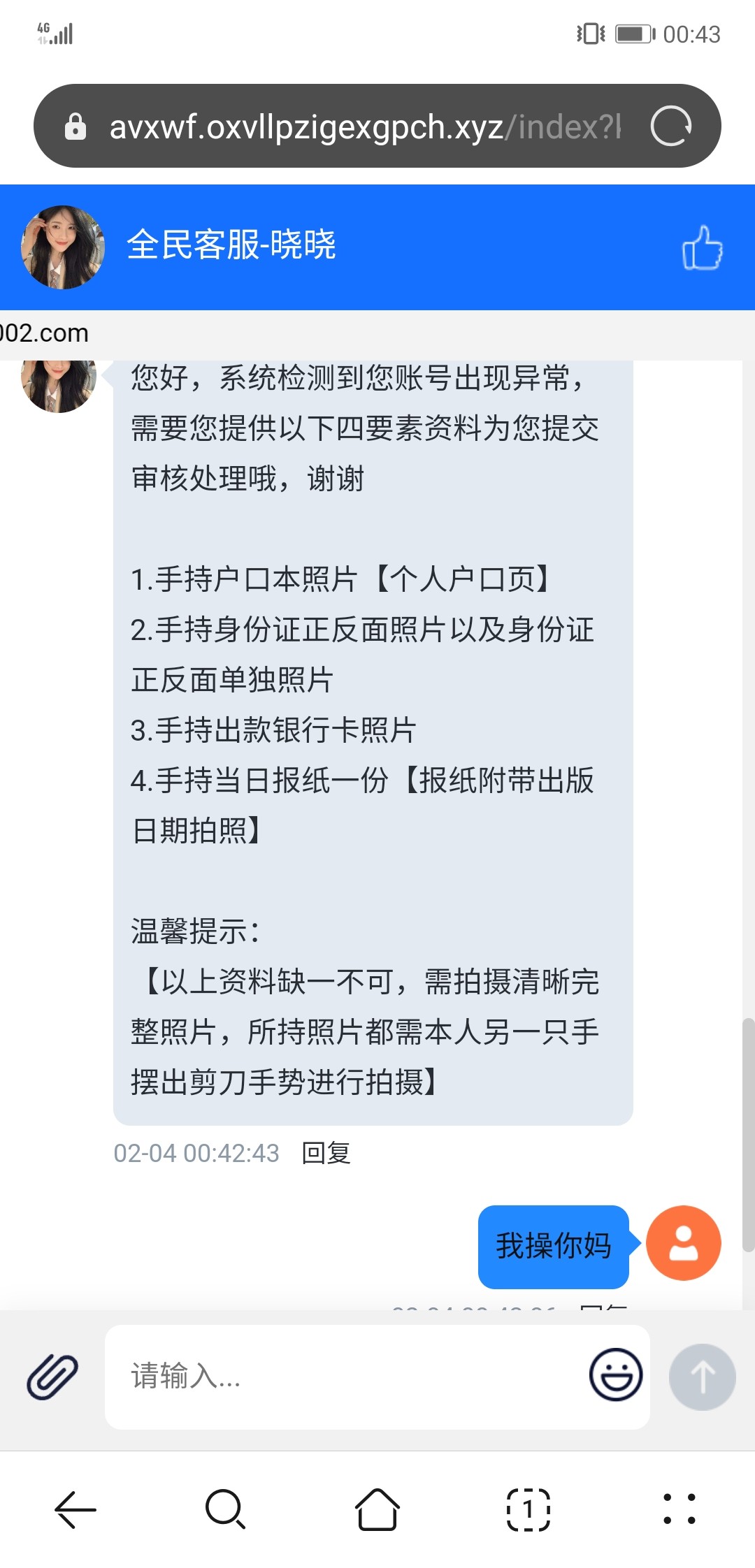Viewport: 755px width, 1568px height.
Task: Open the browser four-dot menu
Action: click(679, 1509)
